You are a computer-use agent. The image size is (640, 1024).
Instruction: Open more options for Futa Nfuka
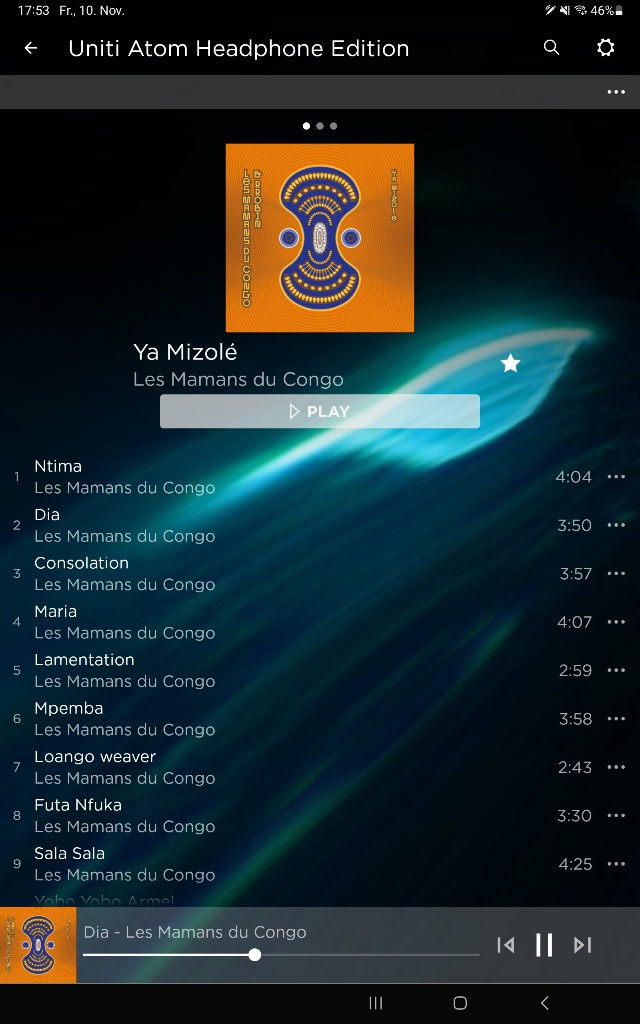pyautogui.click(x=615, y=816)
